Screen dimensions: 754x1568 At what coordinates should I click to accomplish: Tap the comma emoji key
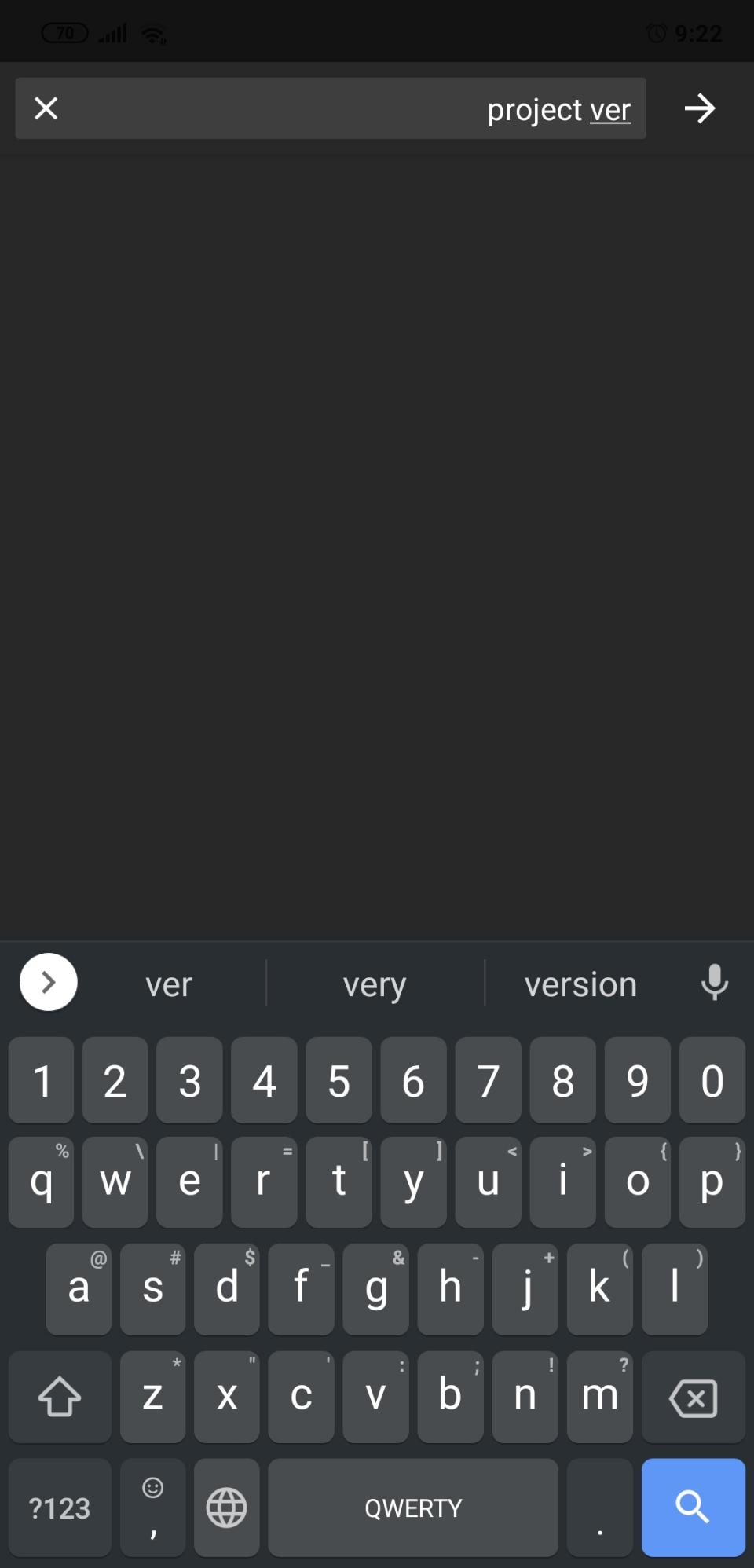click(152, 1507)
